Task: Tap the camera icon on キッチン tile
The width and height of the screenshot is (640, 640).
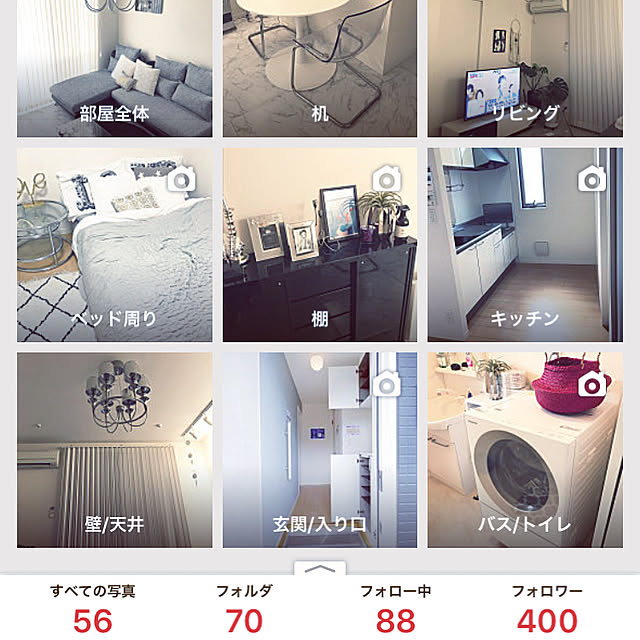Action: click(592, 180)
